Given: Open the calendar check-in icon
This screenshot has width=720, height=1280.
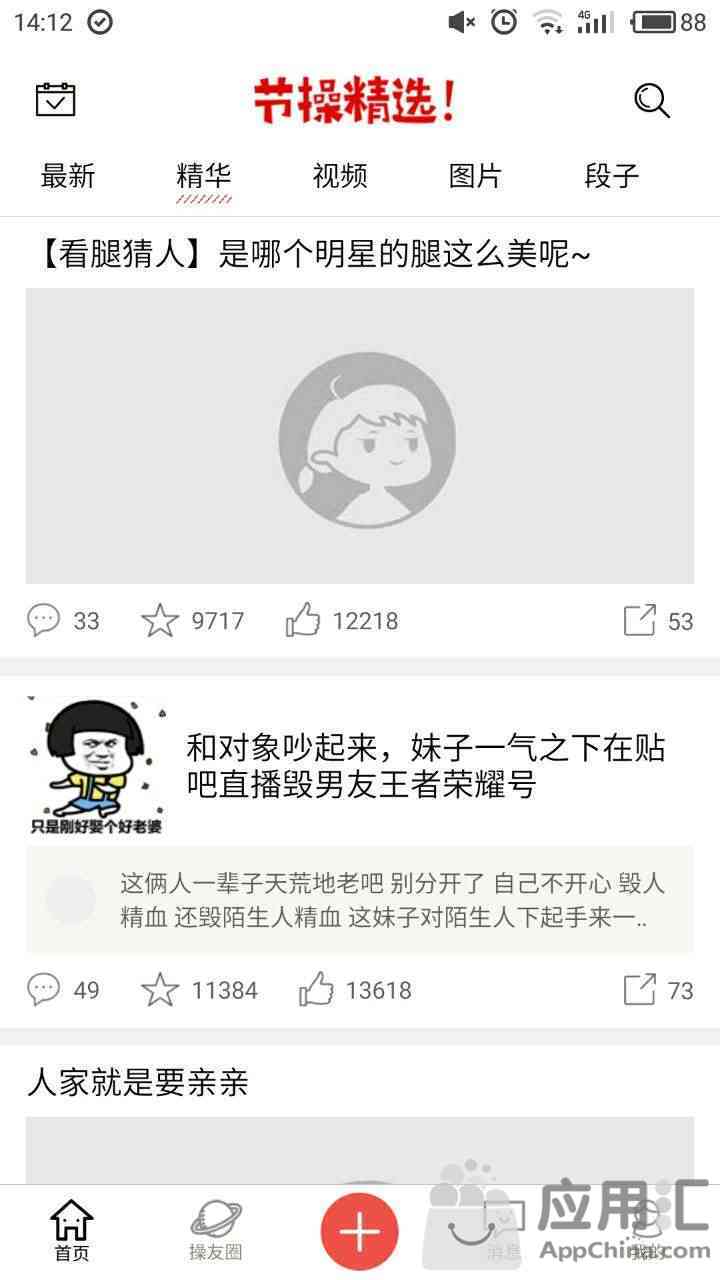Looking at the screenshot, I should coord(56,99).
